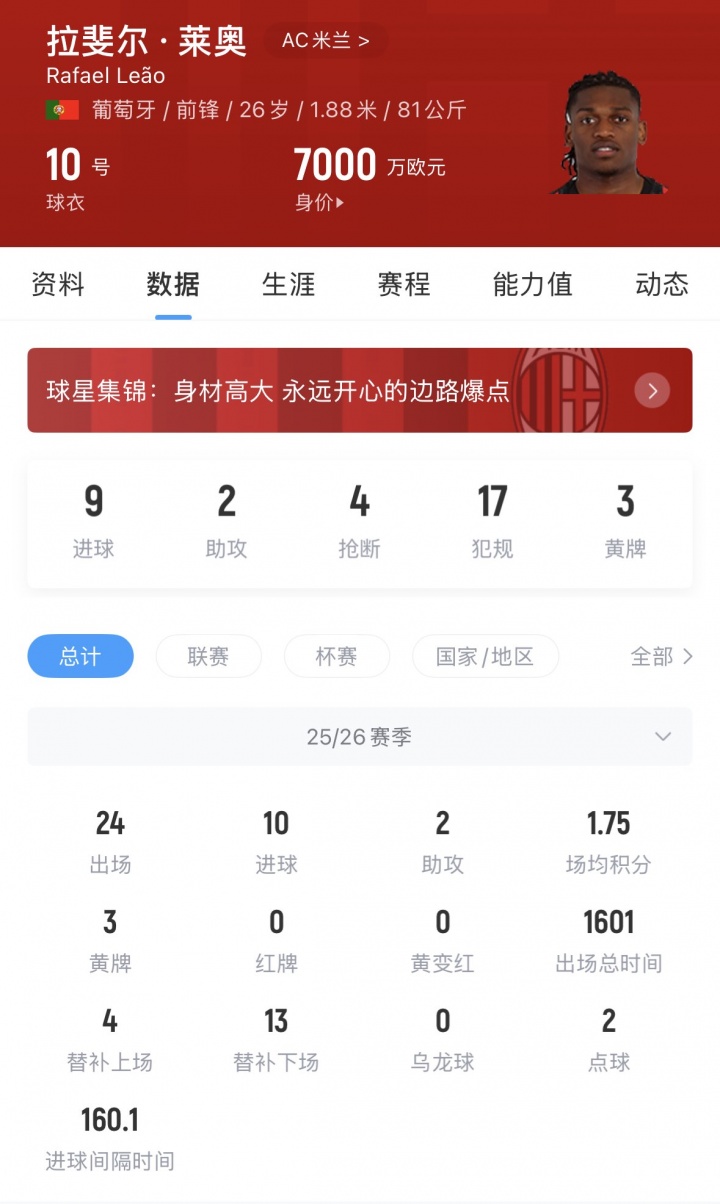Switch to the 动态 tab

point(662,284)
